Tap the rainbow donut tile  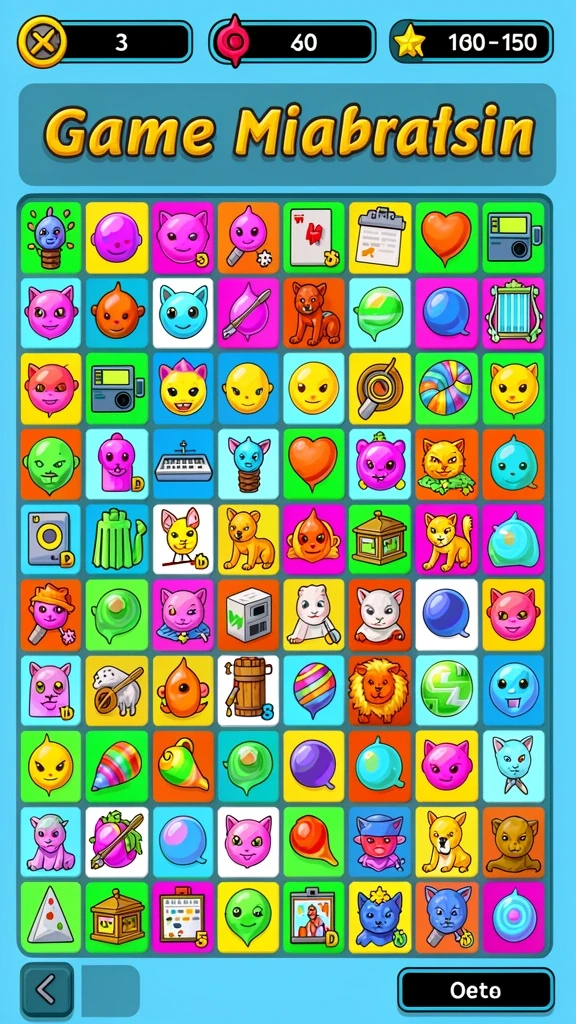(446, 389)
